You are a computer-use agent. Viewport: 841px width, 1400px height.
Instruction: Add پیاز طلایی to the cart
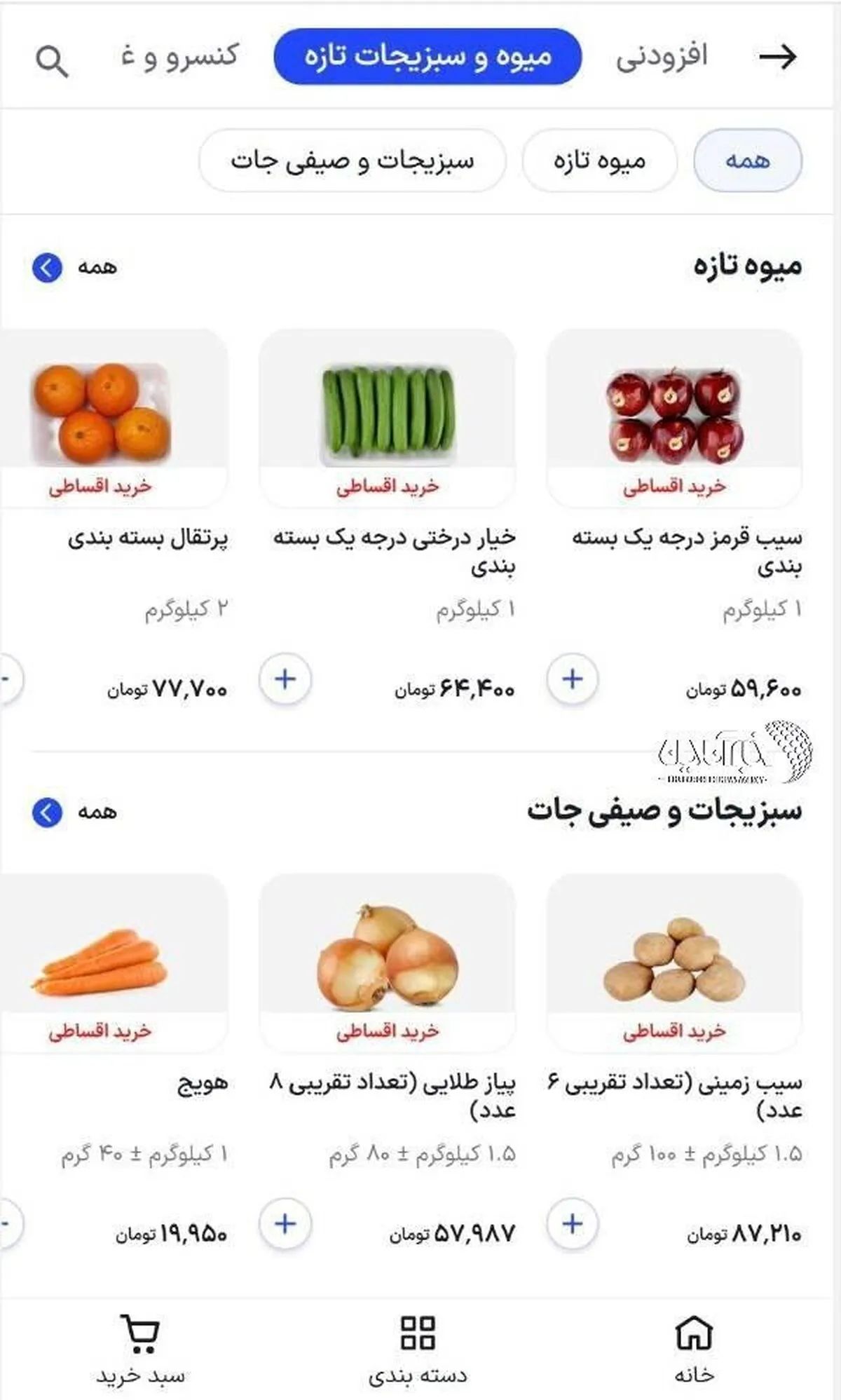285,1223
